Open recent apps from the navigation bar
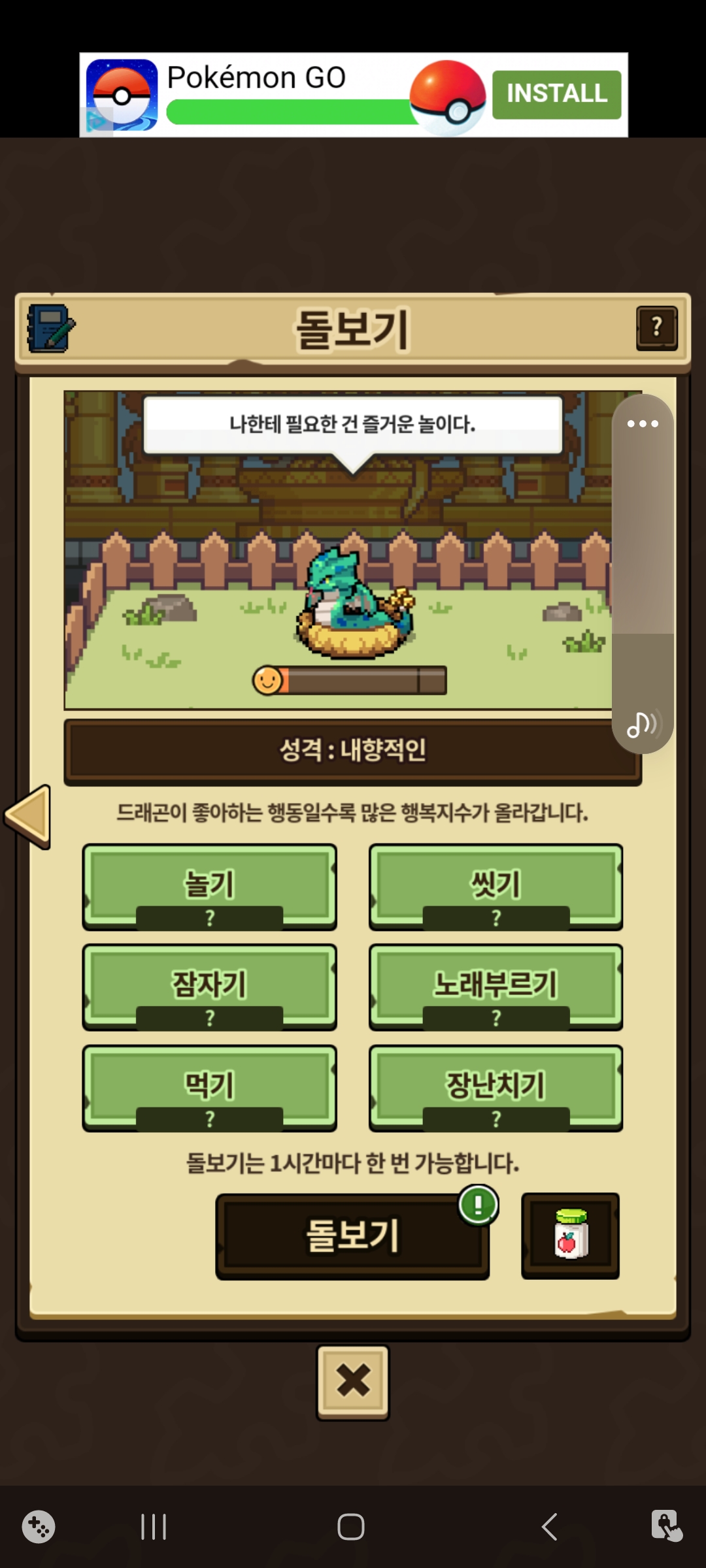The width and height of the screenshot is (706, 1568). tap(154, 1527)
